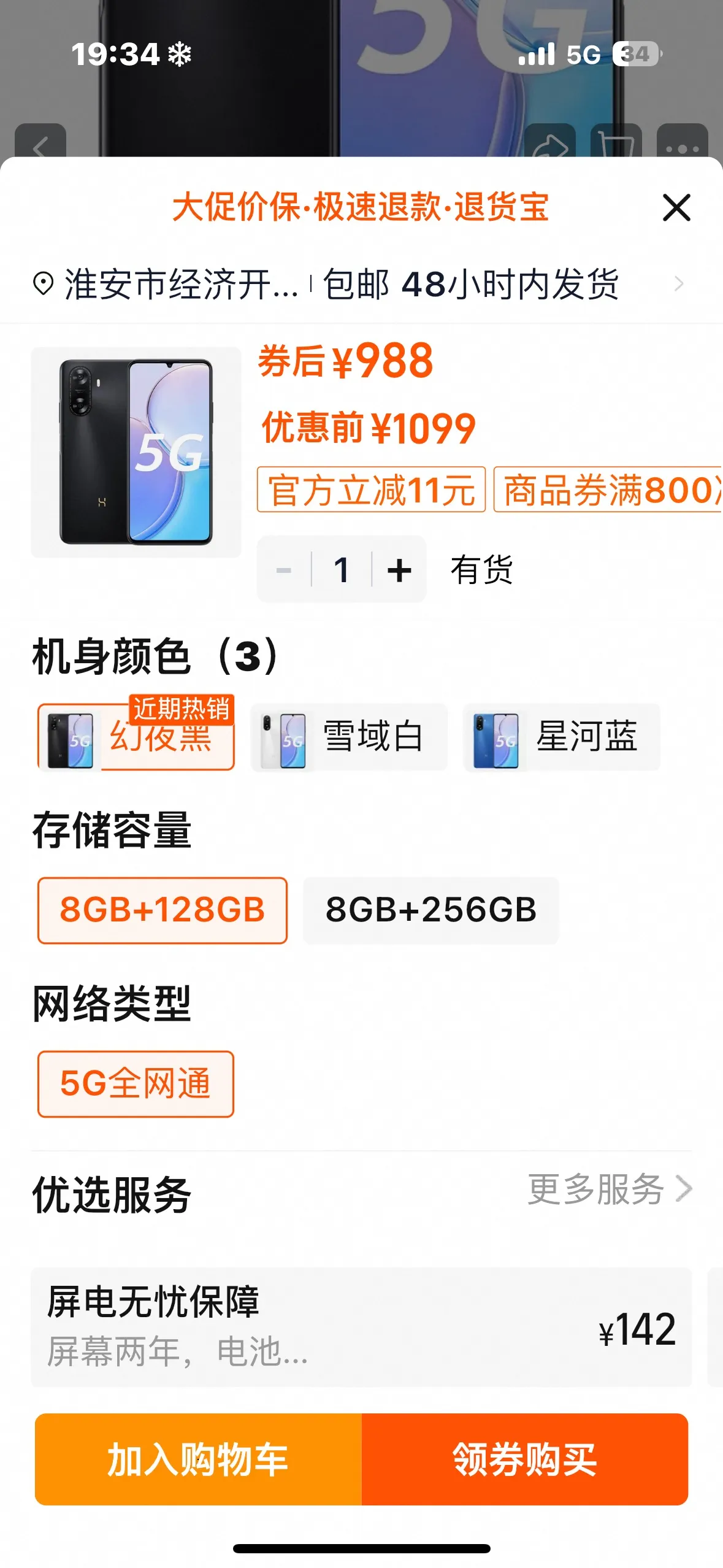Tap 领券购买 to buy with coupon
This screenshot has width=723, height=1568.
click(x=524, y=1459)
